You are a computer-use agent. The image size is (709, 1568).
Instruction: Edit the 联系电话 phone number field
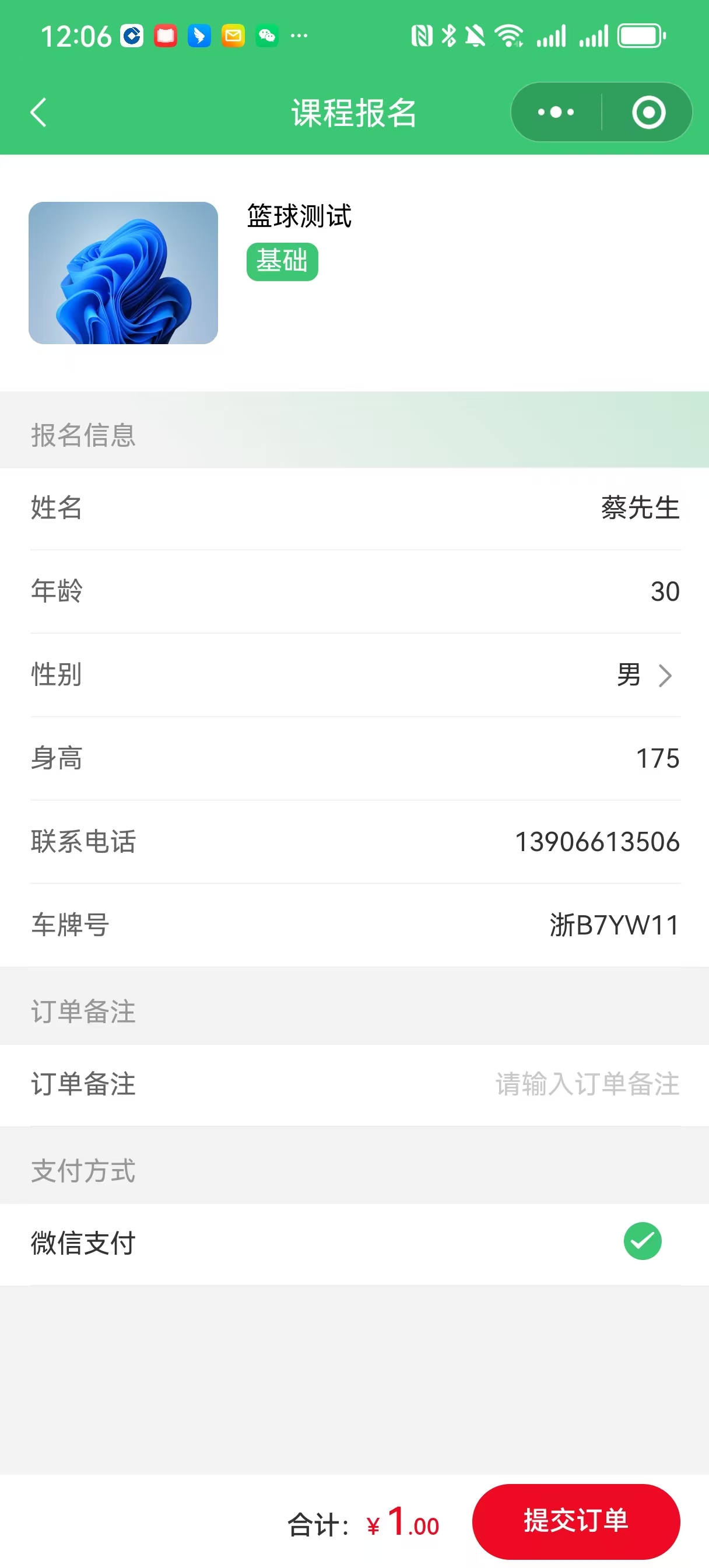[596, 842]
